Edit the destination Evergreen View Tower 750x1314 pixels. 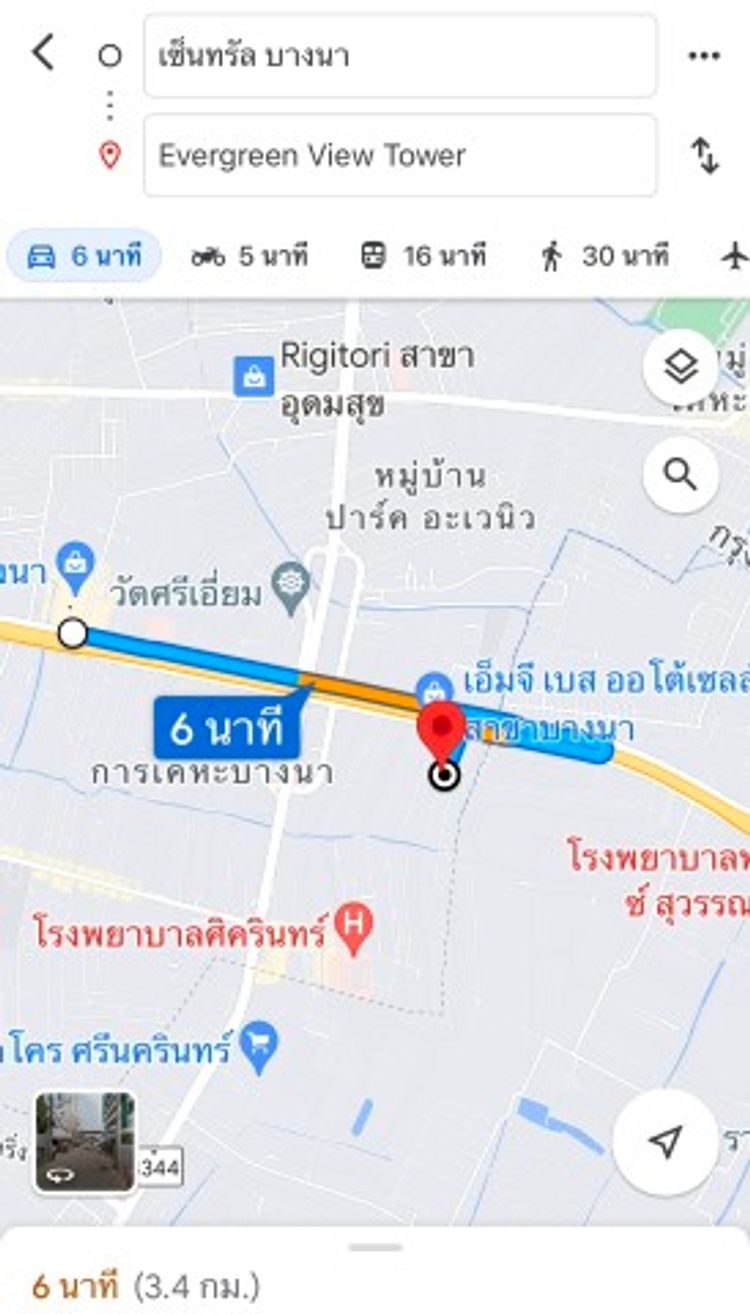(400, 156)
